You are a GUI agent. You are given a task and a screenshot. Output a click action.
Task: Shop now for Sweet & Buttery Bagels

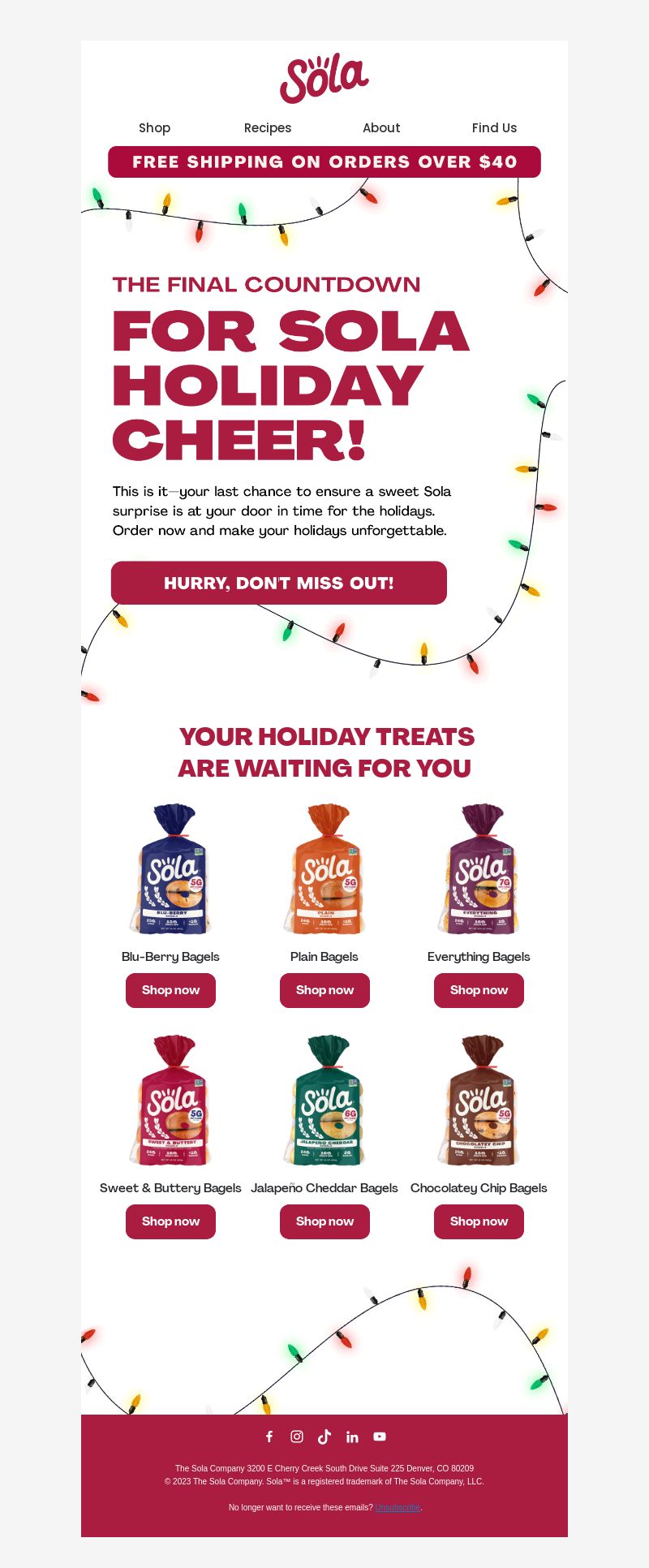170,1221
